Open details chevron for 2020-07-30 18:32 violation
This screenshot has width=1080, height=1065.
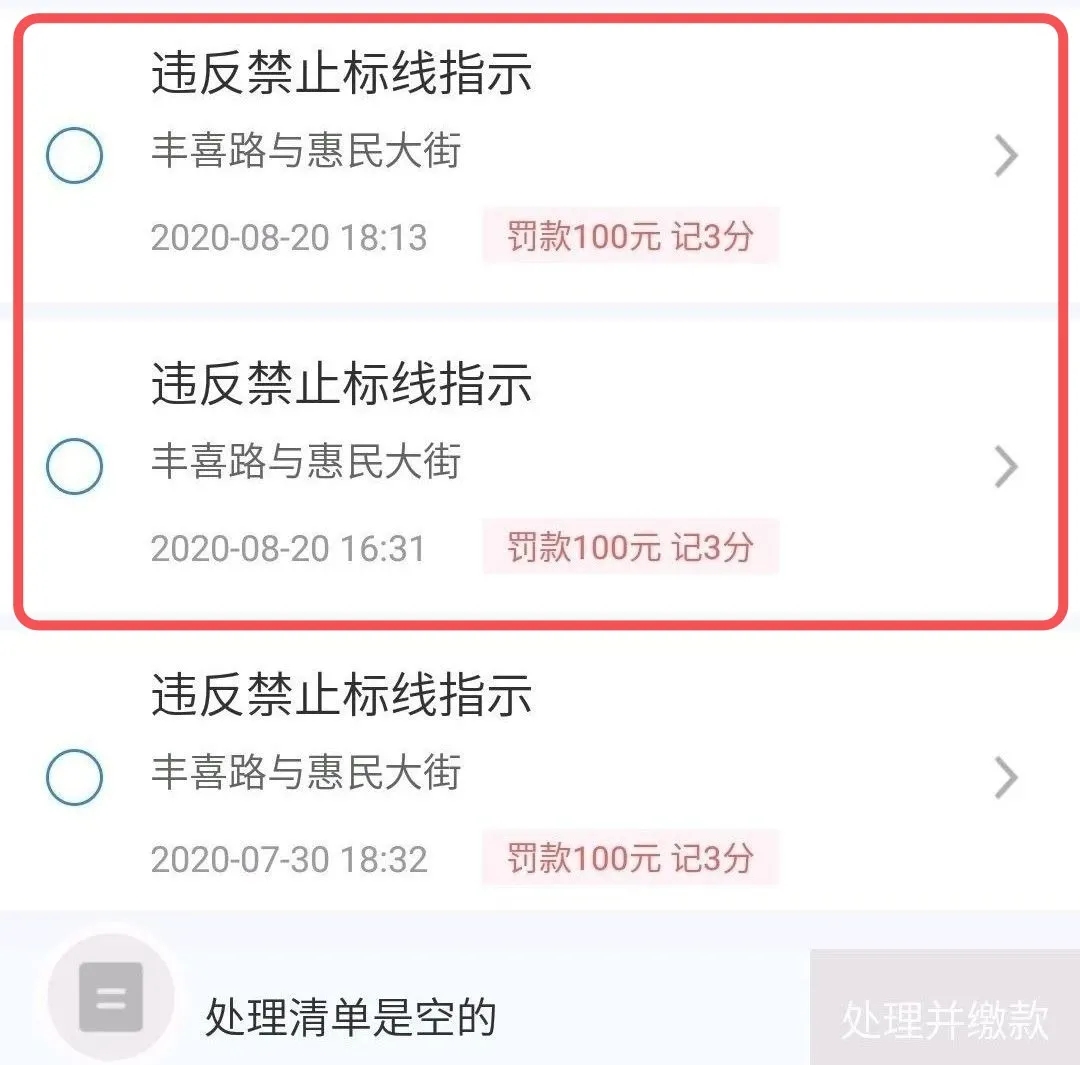tap(1005, 778)
